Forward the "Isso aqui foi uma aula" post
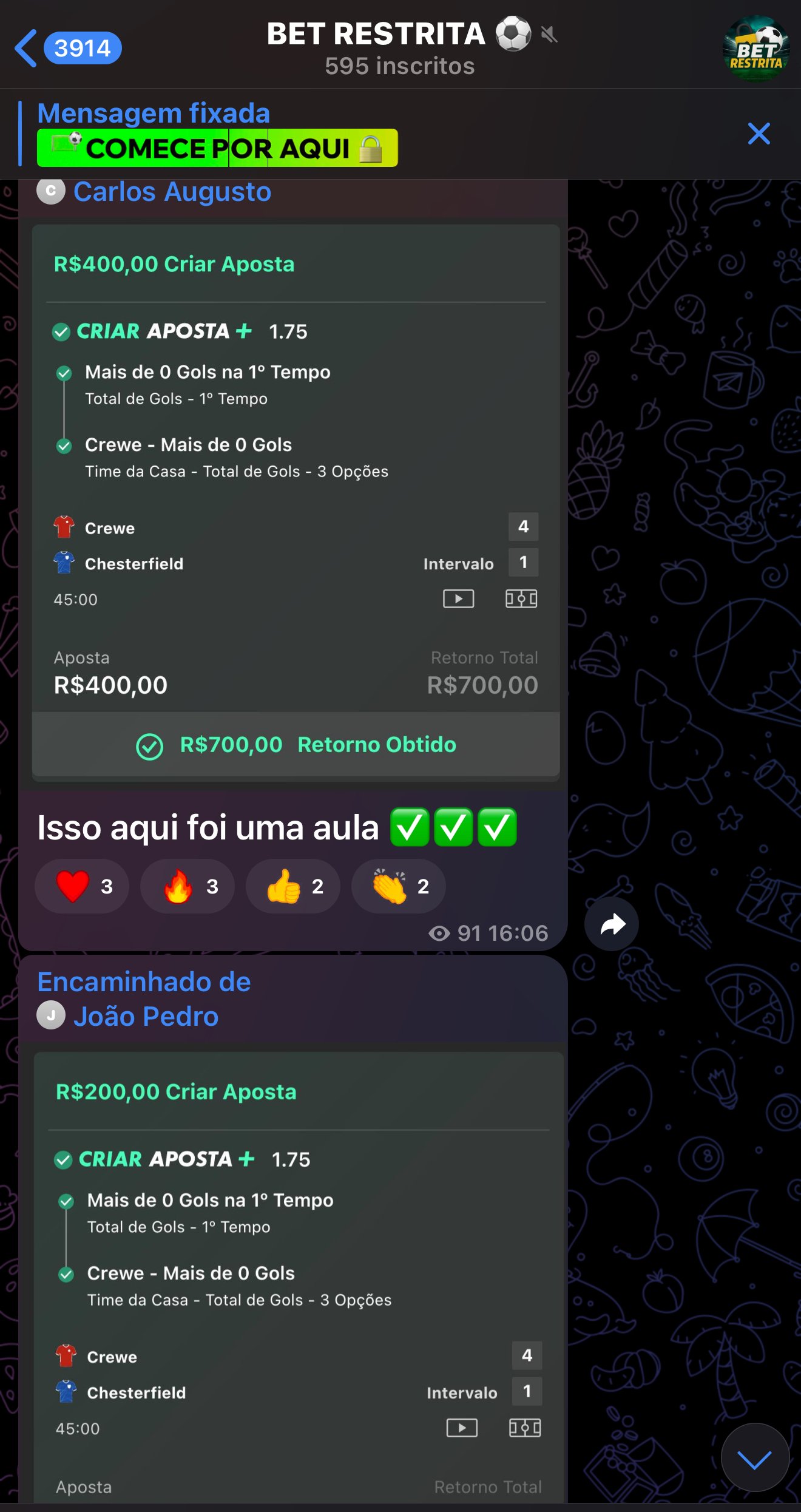The image size is (801, 1512). point(612,924)
